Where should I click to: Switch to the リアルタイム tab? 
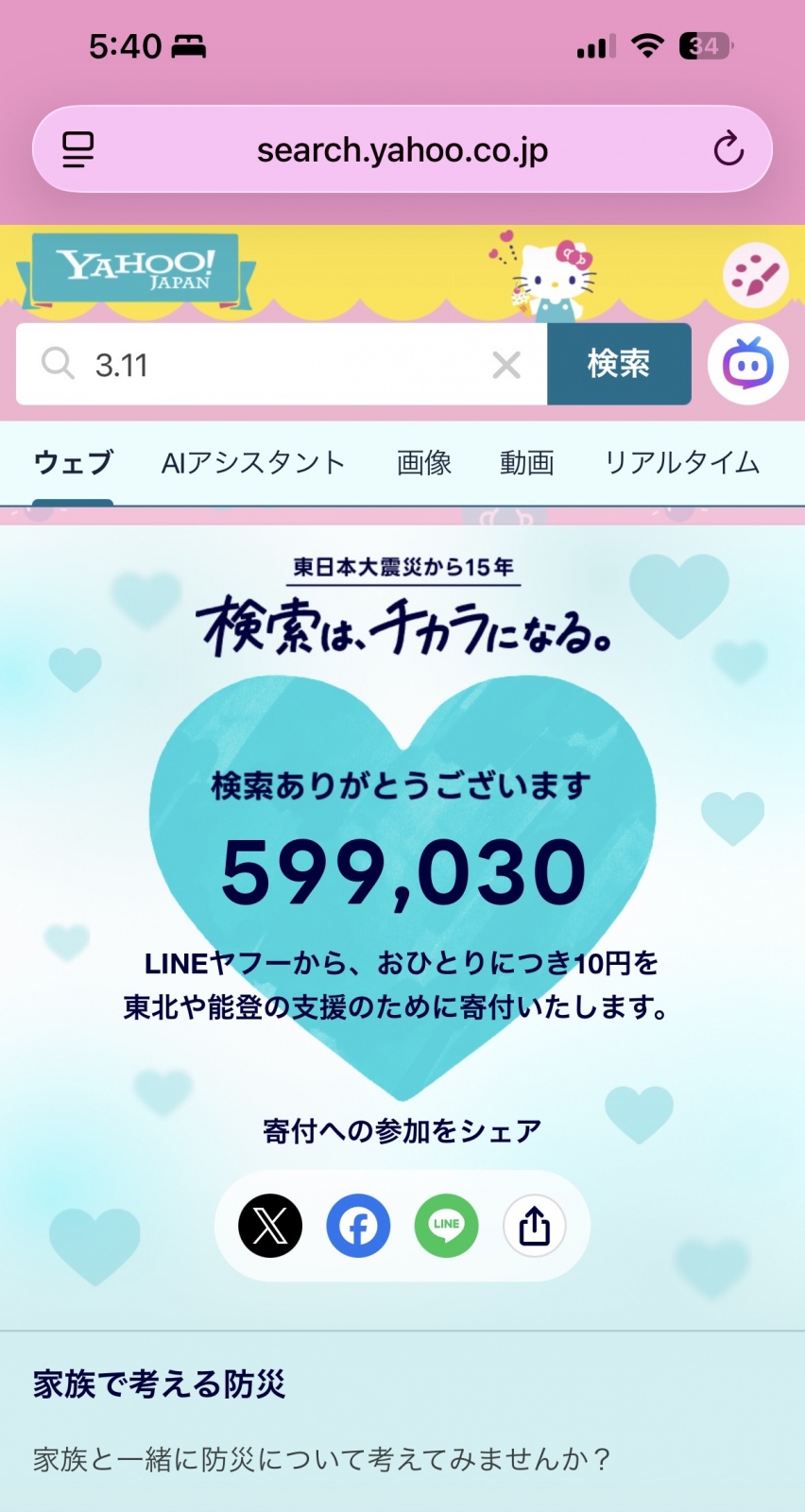[x=682, y=463]
